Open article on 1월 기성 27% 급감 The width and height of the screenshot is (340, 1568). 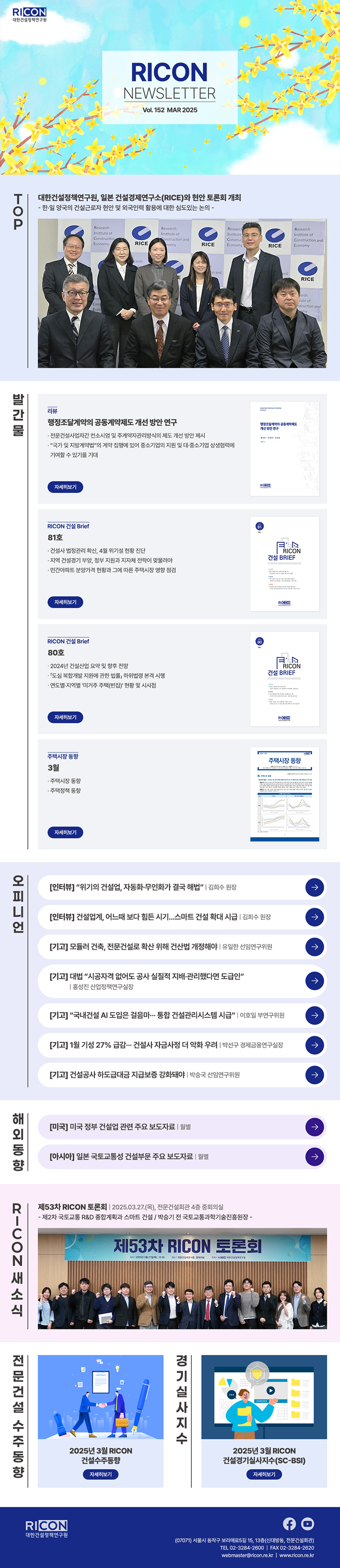pyautogui.click(x=314, y=1045)
